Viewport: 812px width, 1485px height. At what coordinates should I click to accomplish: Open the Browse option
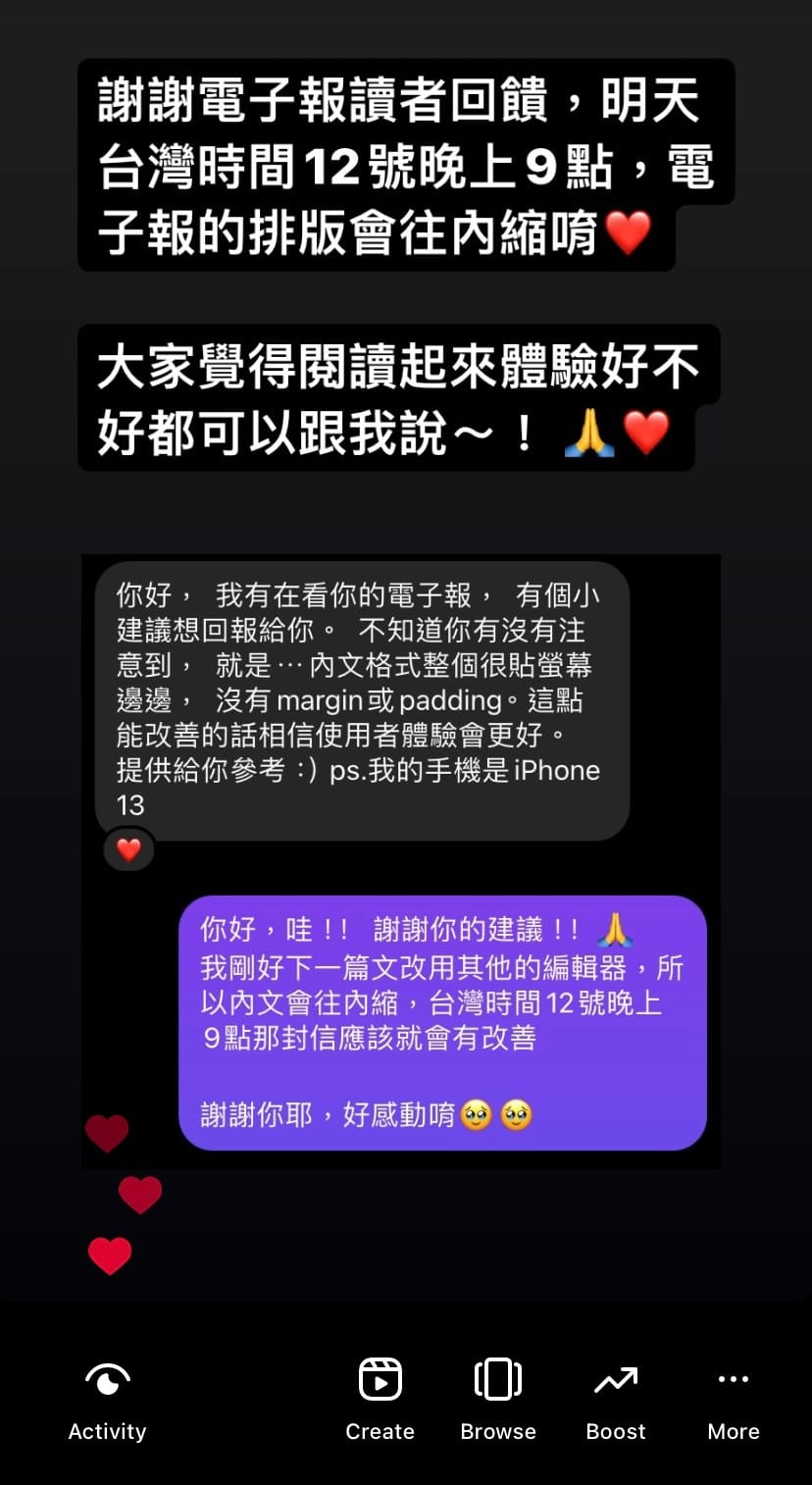click(x=498, y=1400)
